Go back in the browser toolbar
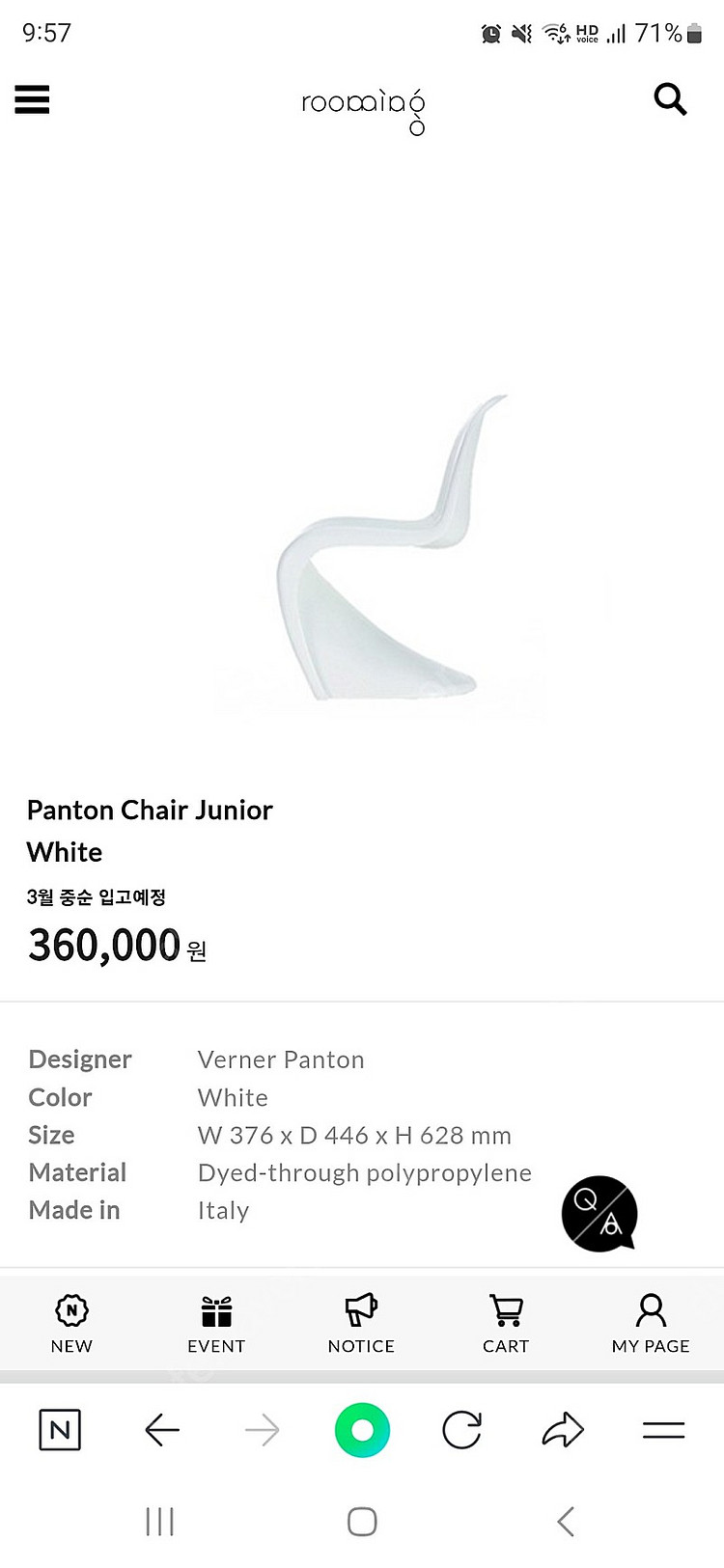This screenshot has width=724, height=1568. [x=162, y=1429]
